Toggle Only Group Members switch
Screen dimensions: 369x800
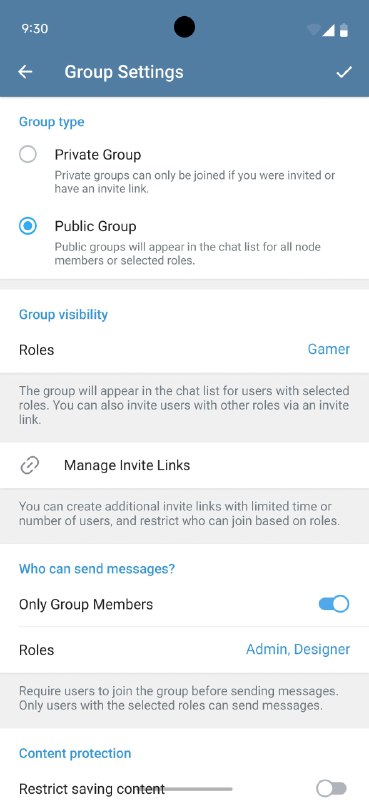pyautogui.click(x=334, y=604)
